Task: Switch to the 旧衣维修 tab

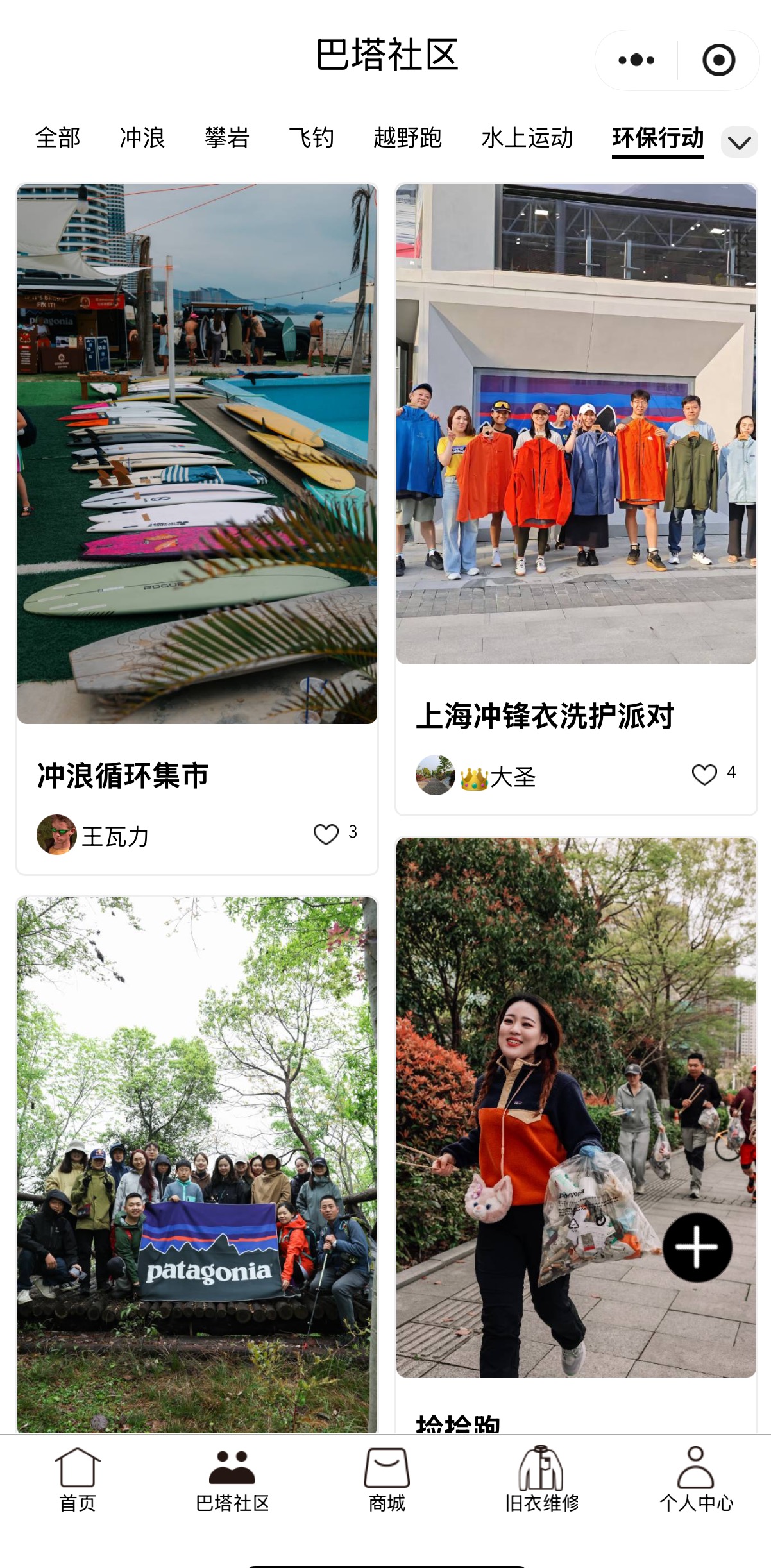Action: tap(541, 1478)
